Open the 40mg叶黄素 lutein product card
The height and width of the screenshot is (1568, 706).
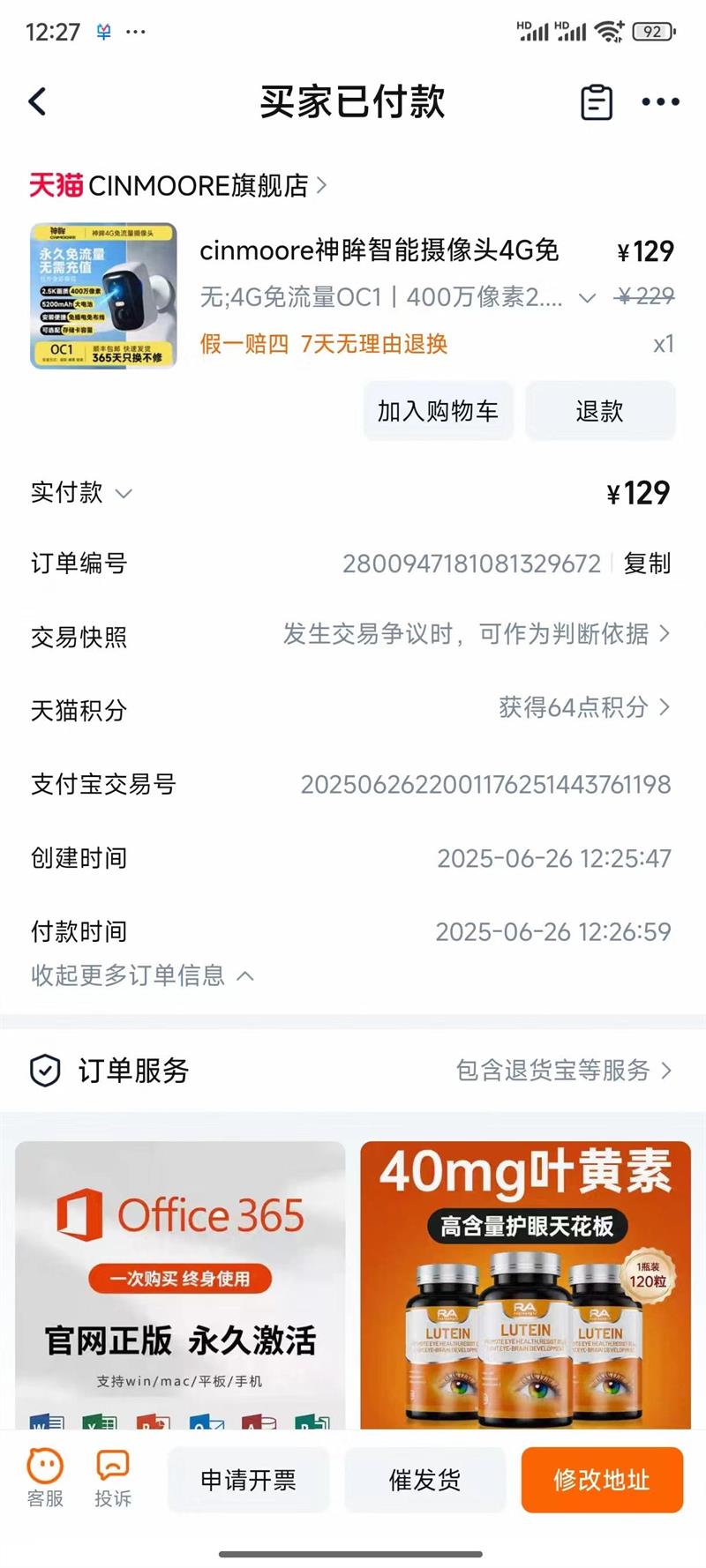click(526, 1283)
